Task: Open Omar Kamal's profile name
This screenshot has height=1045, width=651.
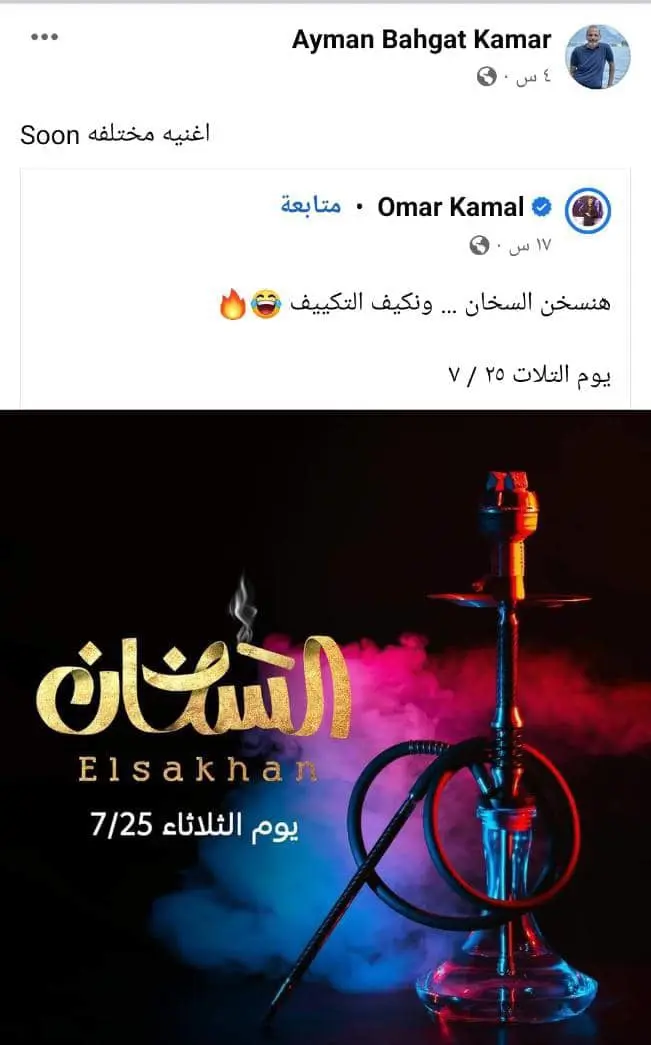Action: coord(451,207)
